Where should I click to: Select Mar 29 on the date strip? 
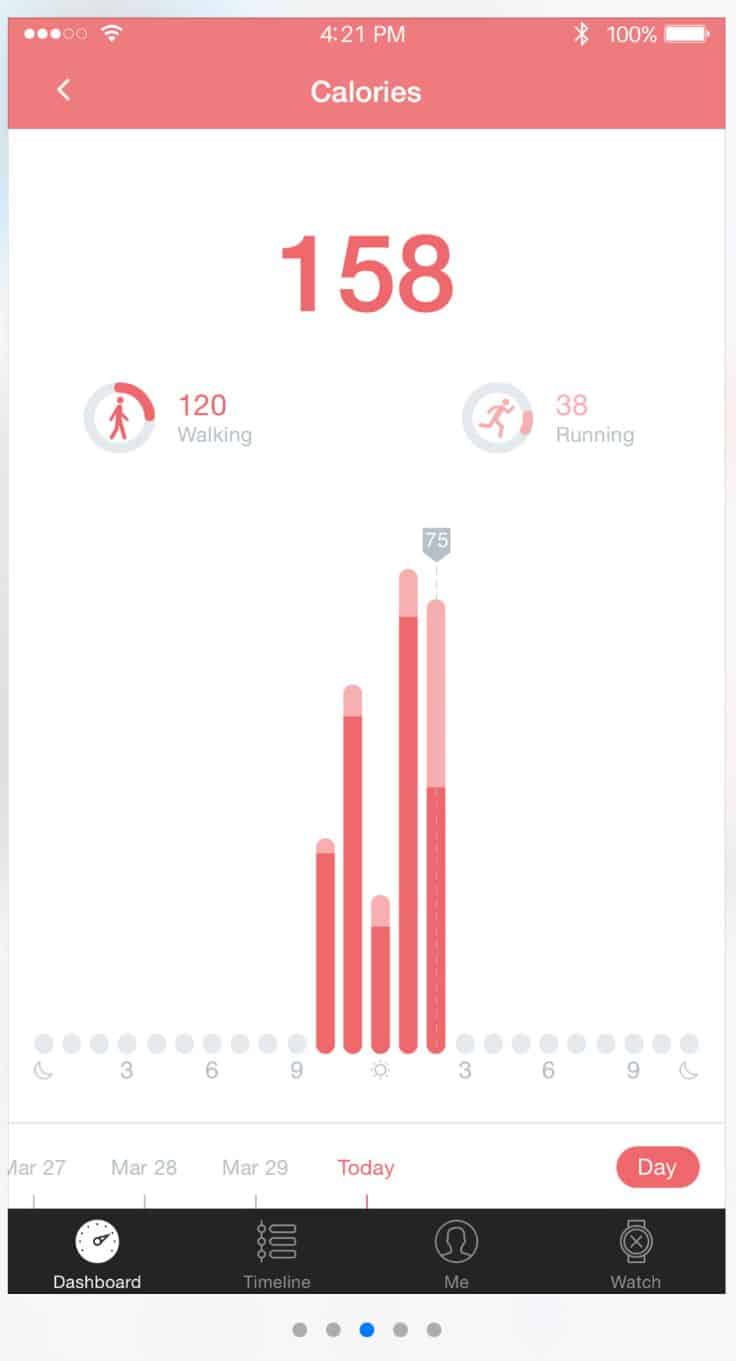click(255, 1167)
